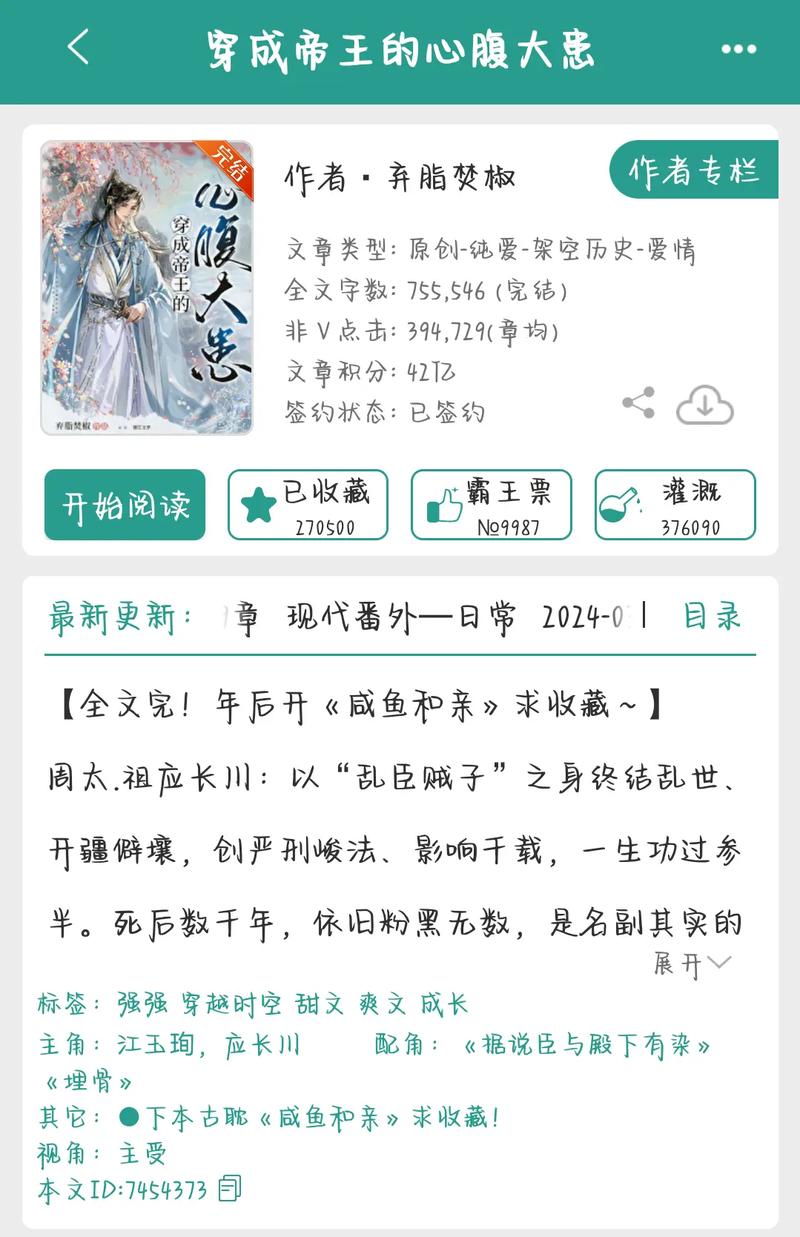Download the novel via cloud icon

(x=704, y=405)
